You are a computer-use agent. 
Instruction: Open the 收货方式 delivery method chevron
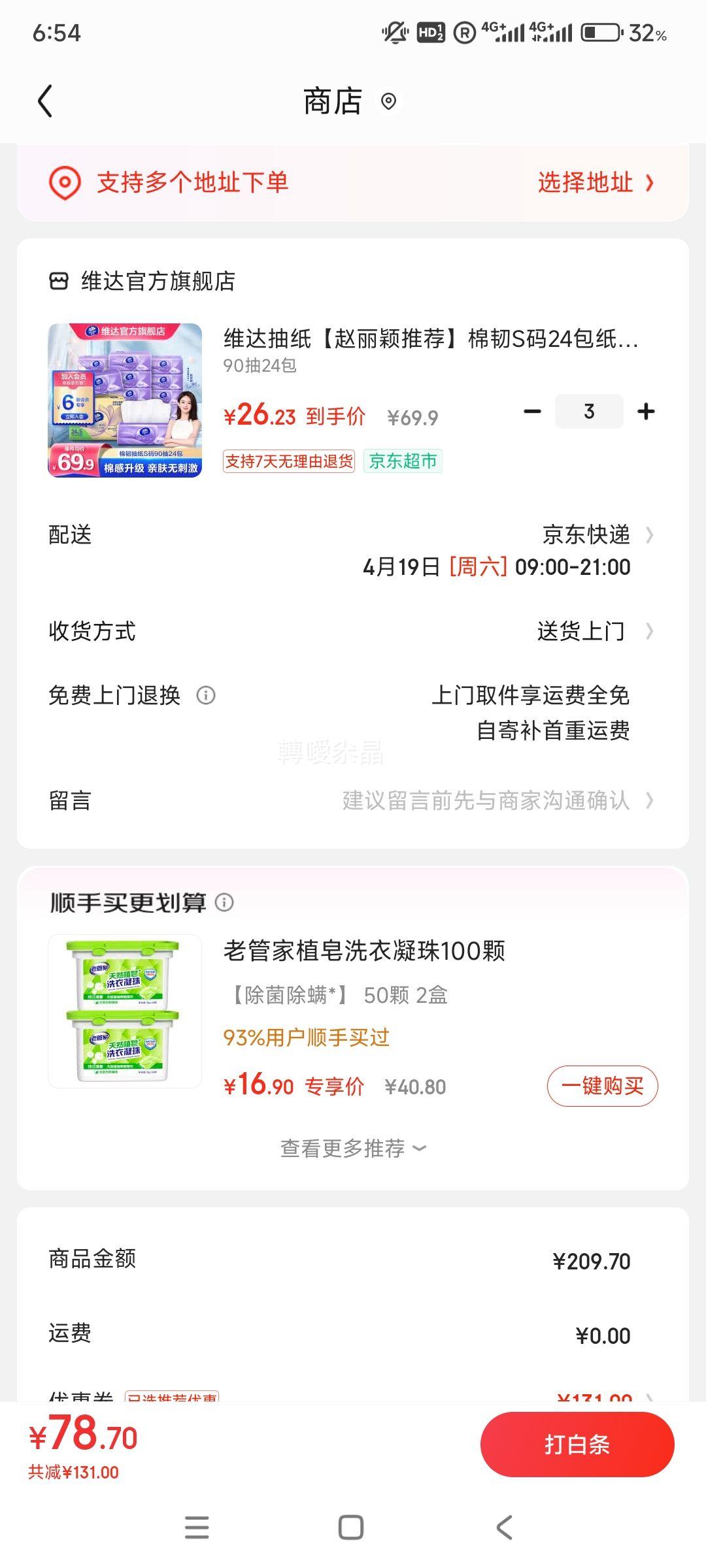tap(649, 631)
